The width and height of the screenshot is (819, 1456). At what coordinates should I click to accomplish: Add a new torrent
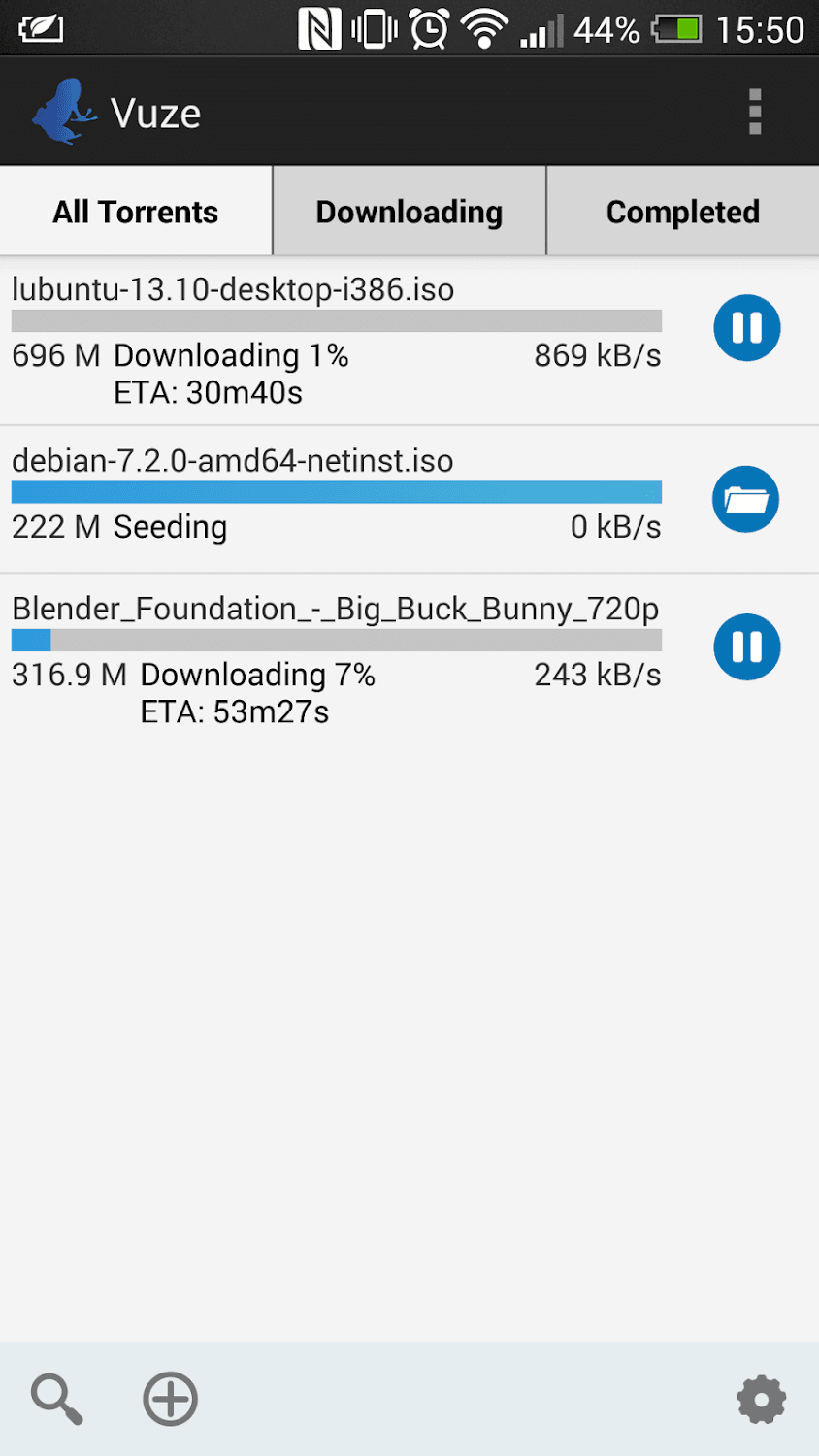coord(171,1399)
